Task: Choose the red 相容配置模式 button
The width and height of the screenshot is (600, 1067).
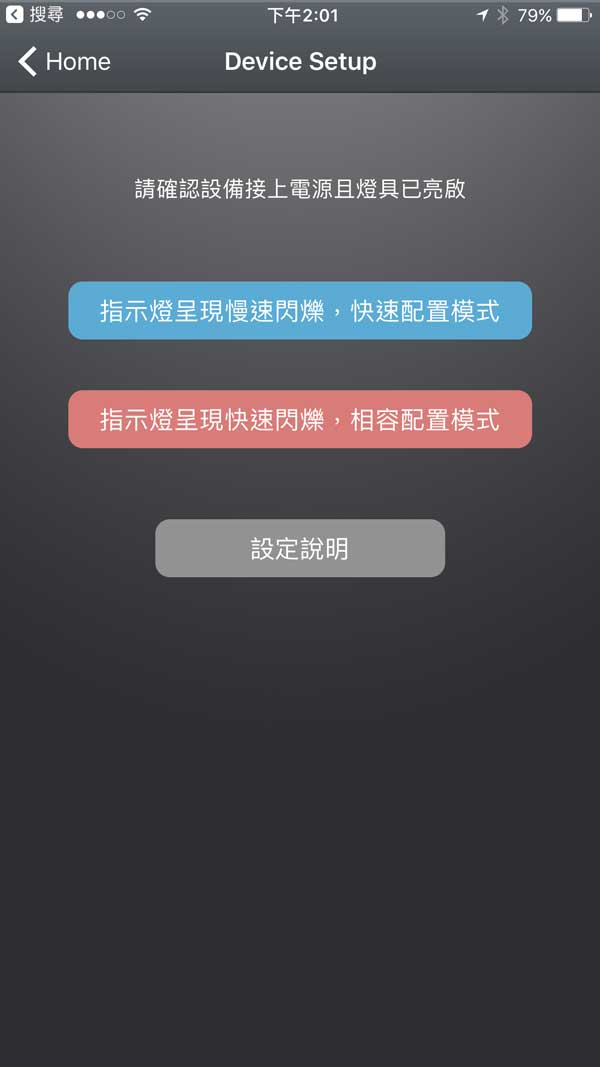Action: [x=300, y=419]
